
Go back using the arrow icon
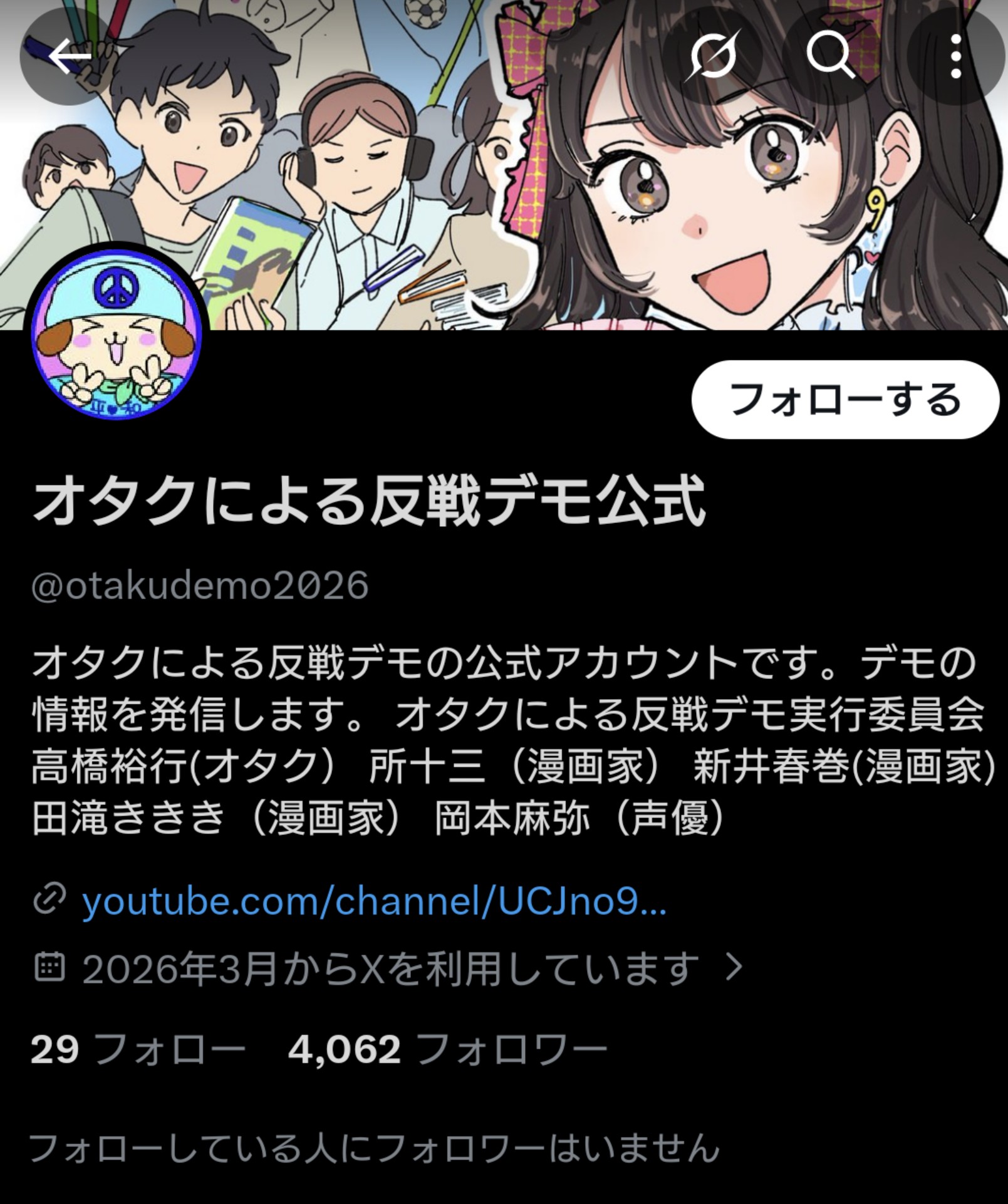(69, 57)
